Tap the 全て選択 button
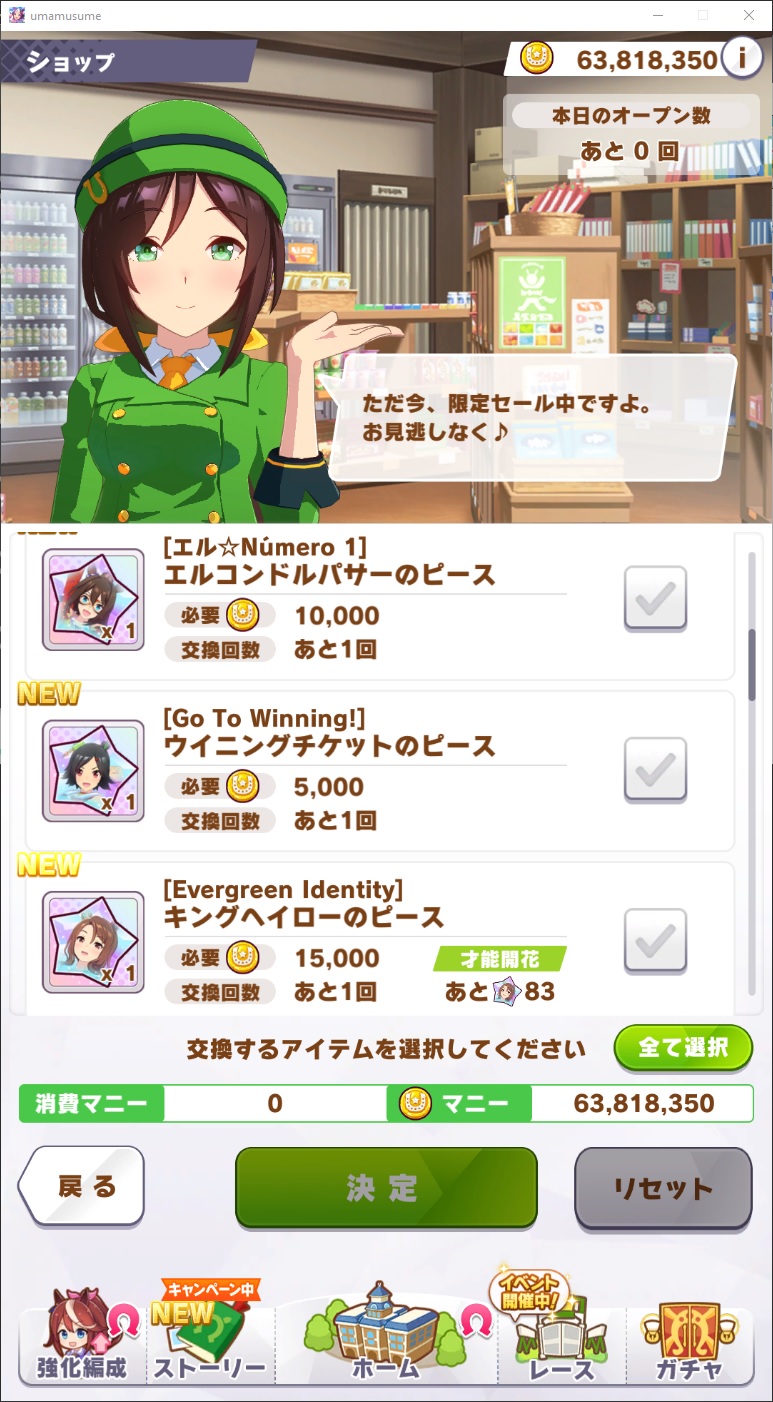 [683, 1048]
